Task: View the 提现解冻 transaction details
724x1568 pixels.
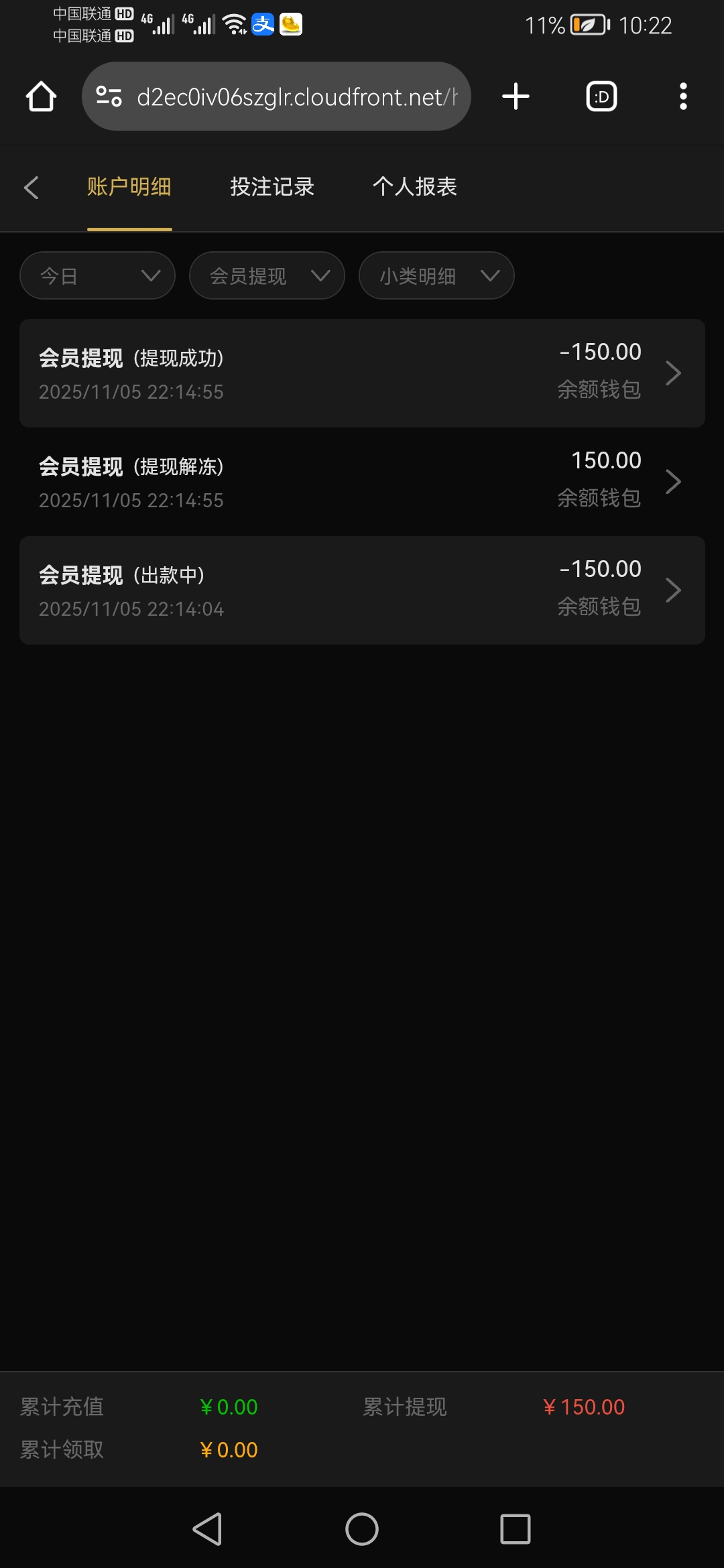Action: point(362,482)
